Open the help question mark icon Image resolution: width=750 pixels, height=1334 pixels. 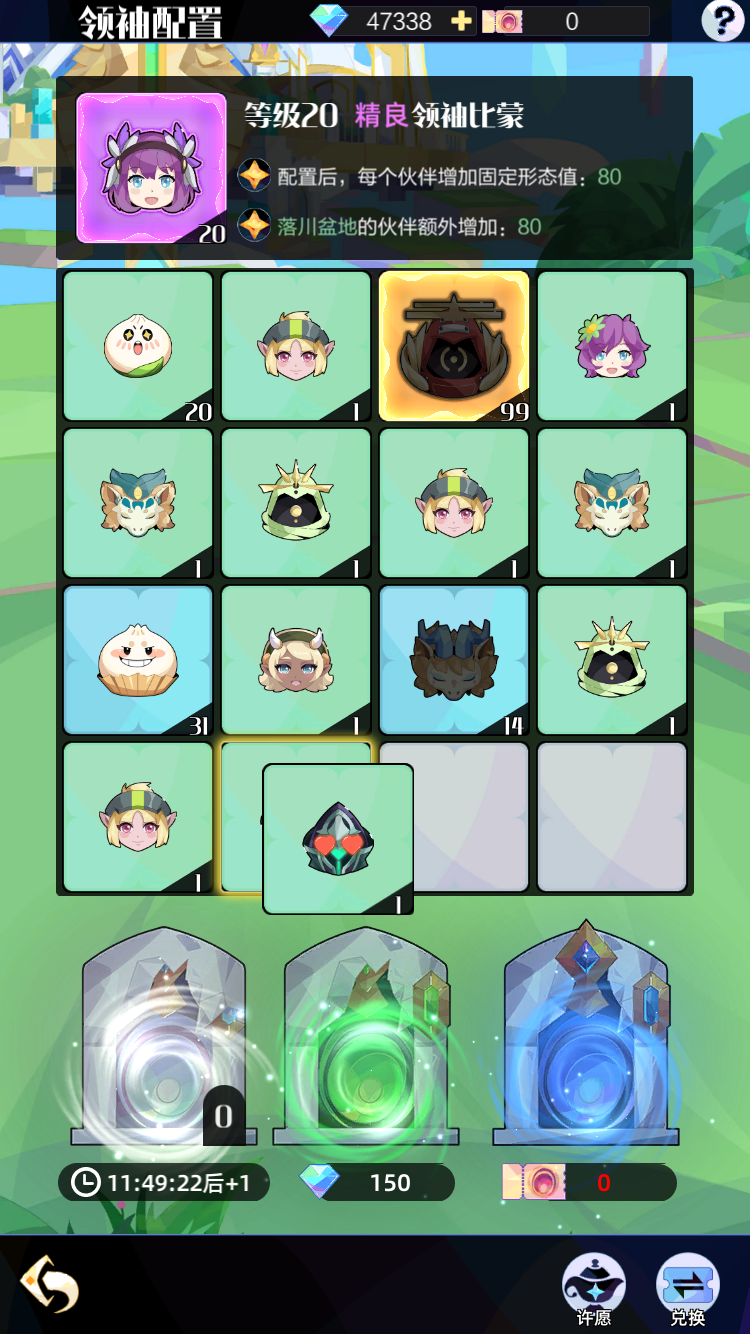[x=722, y=20]
